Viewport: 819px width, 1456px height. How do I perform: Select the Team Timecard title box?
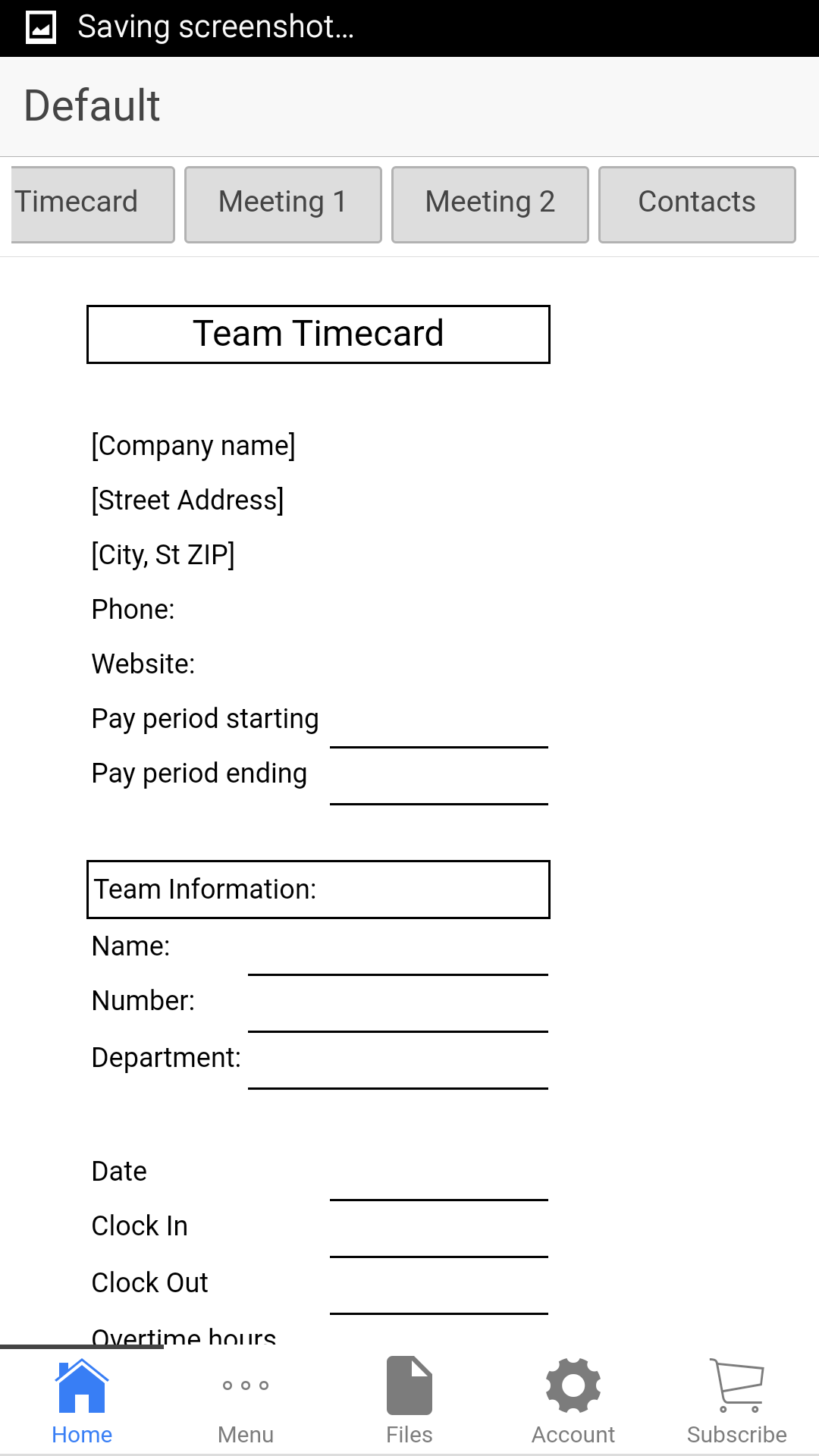coord(318,334)
